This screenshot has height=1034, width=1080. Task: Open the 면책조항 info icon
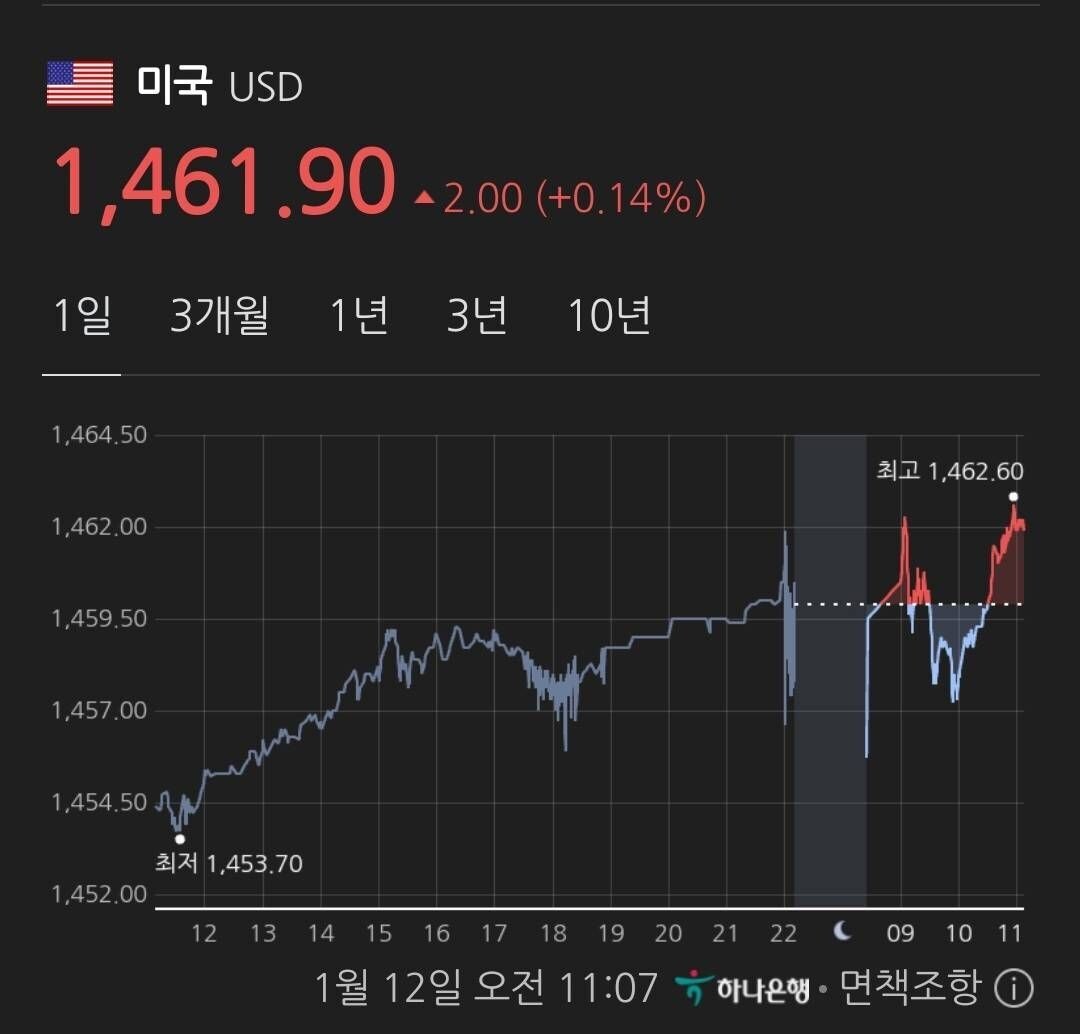coord(1014,989)
